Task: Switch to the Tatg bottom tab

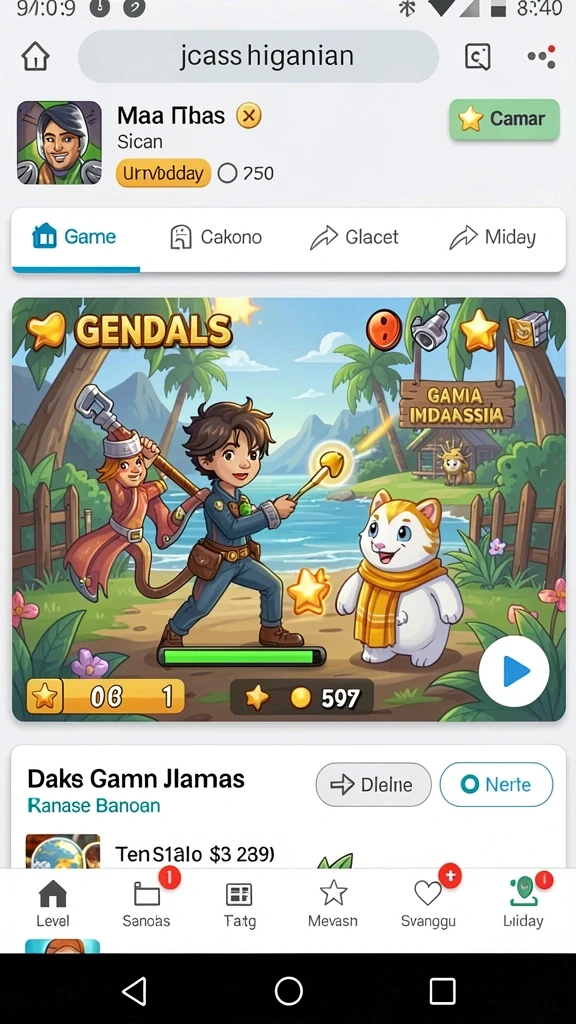Action: tap(240, 904)
